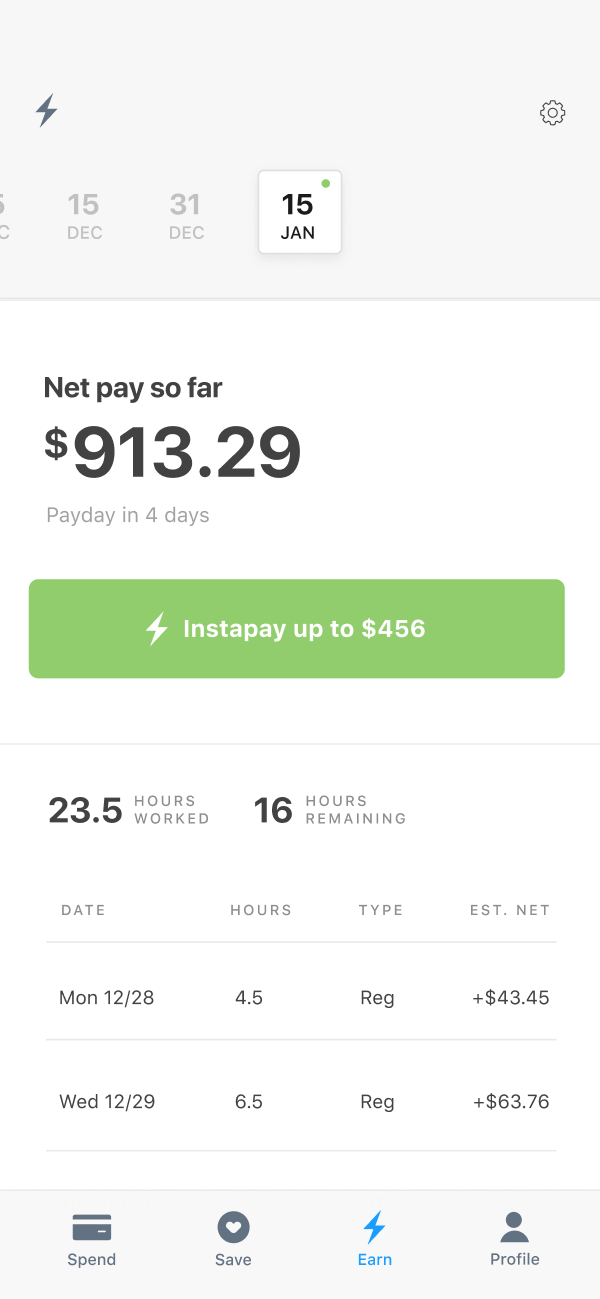Switch to the Earn tab
The image size is (600, 1299).
point(374,1240)
